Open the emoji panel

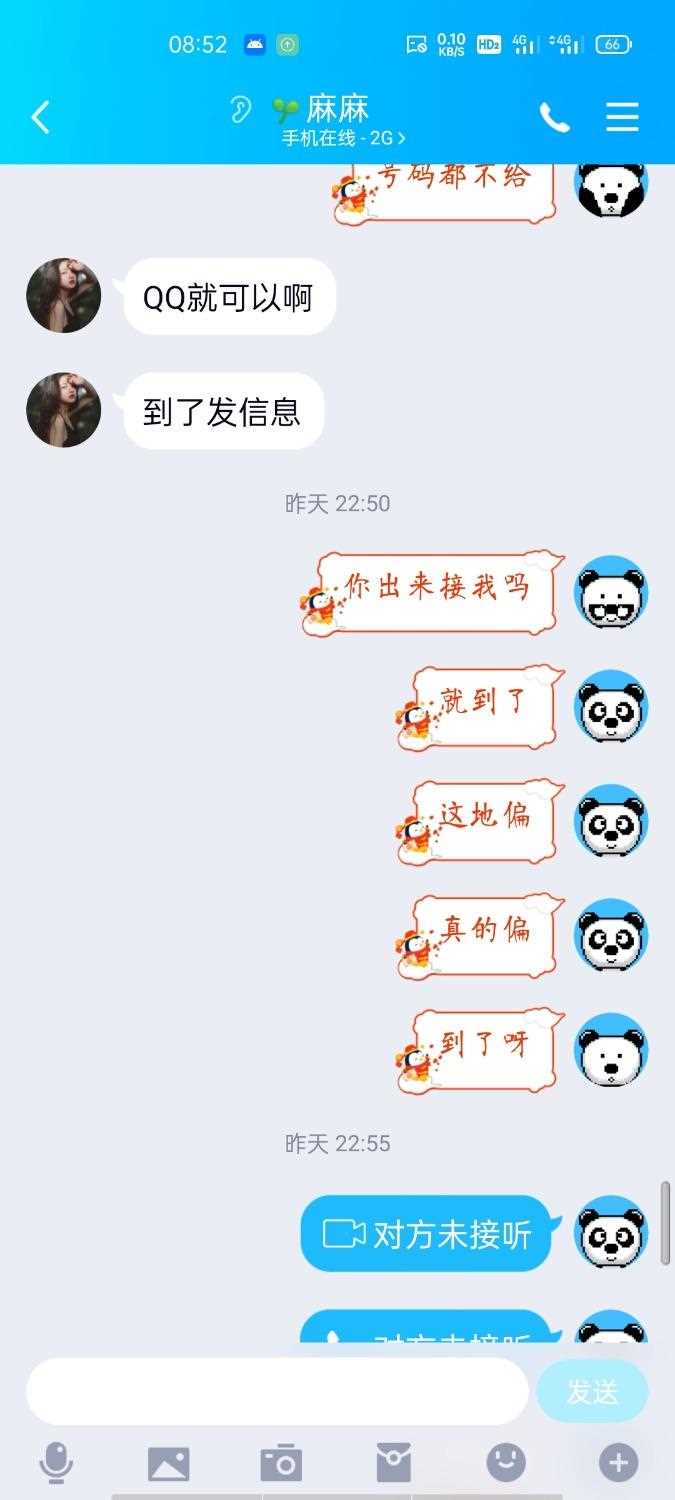point(506,1463)
